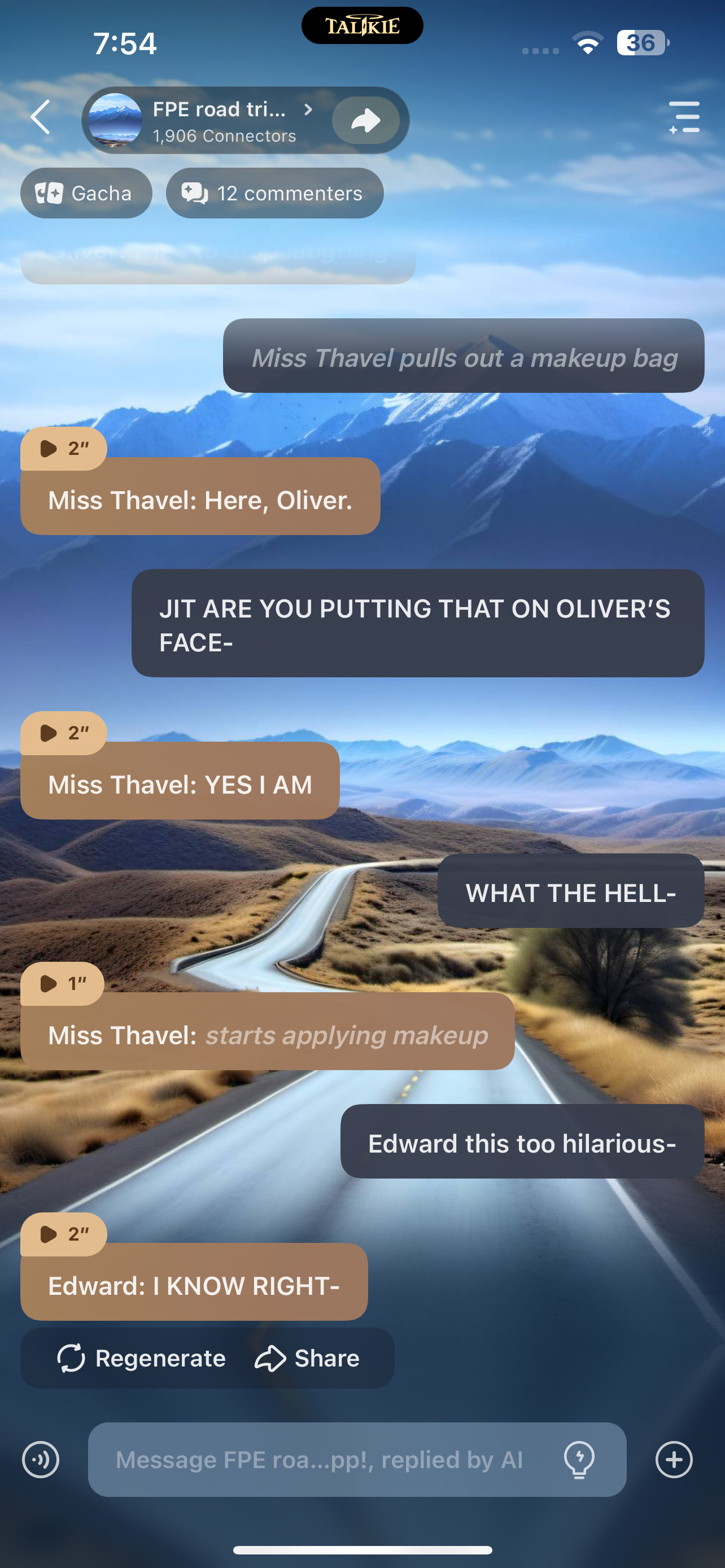Get a reply suggestion via lightbulb
This screenshot has width=725, height=1568.
pyautogui.click(x=579, y=1460)
